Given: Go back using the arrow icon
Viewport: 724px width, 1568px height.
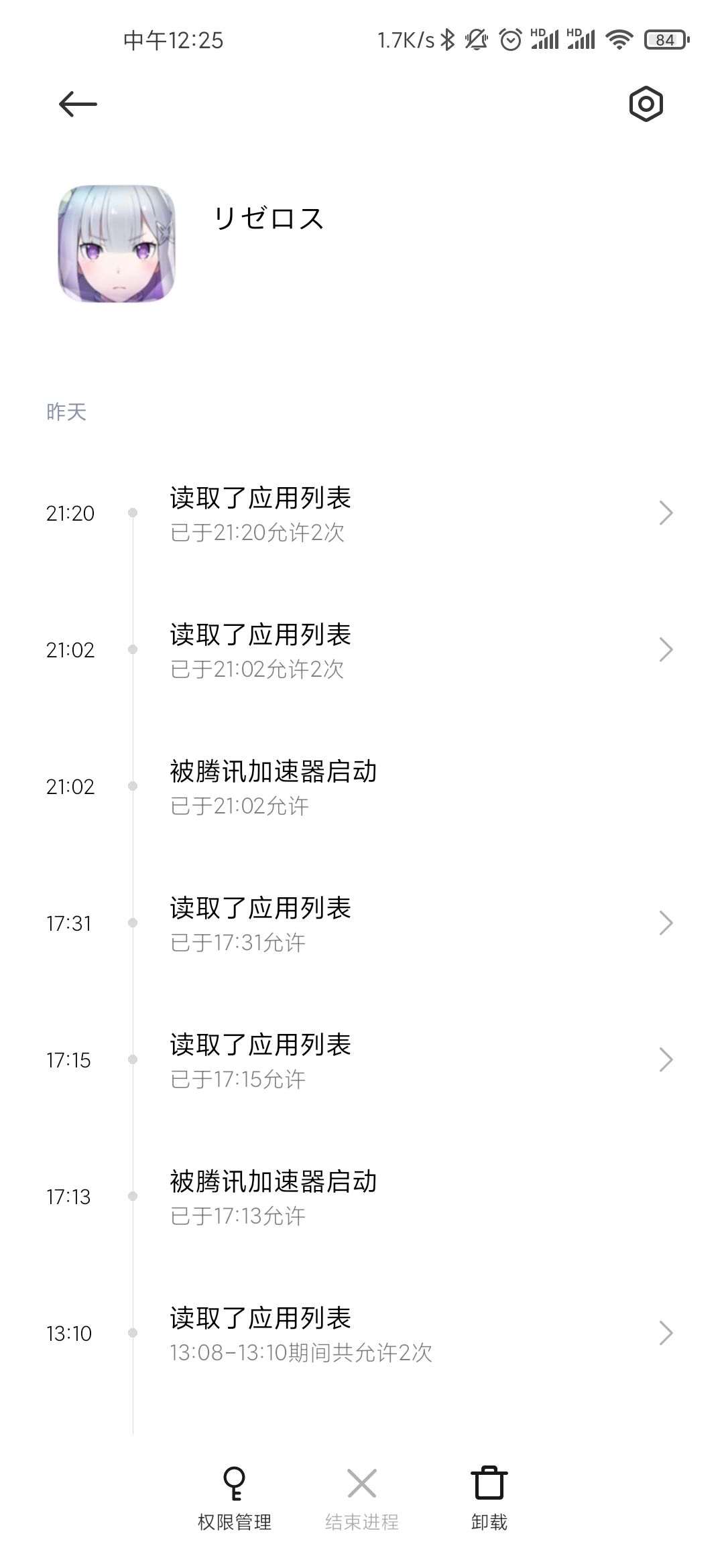Looking at the screenshot, I should point(78,104).
